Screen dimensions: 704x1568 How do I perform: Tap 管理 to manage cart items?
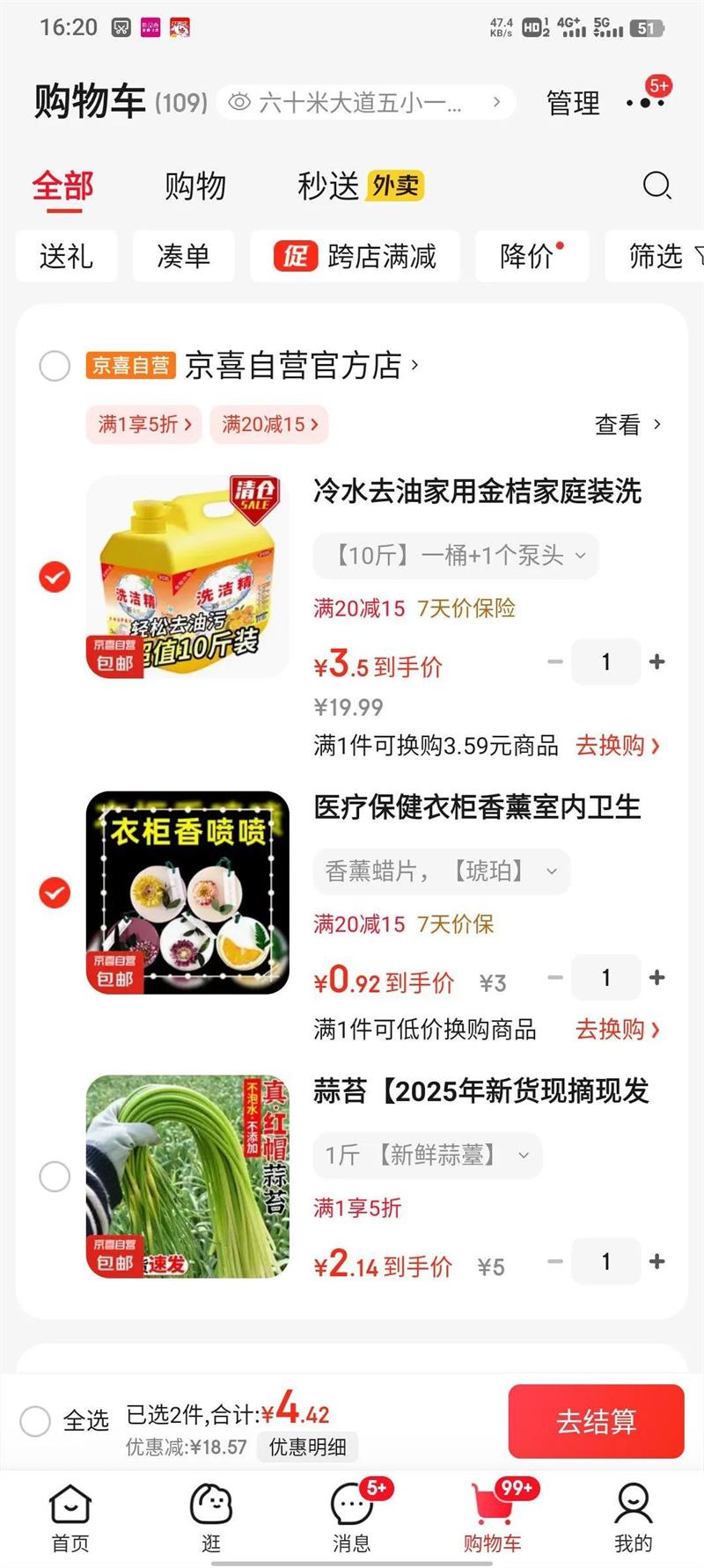573,103
